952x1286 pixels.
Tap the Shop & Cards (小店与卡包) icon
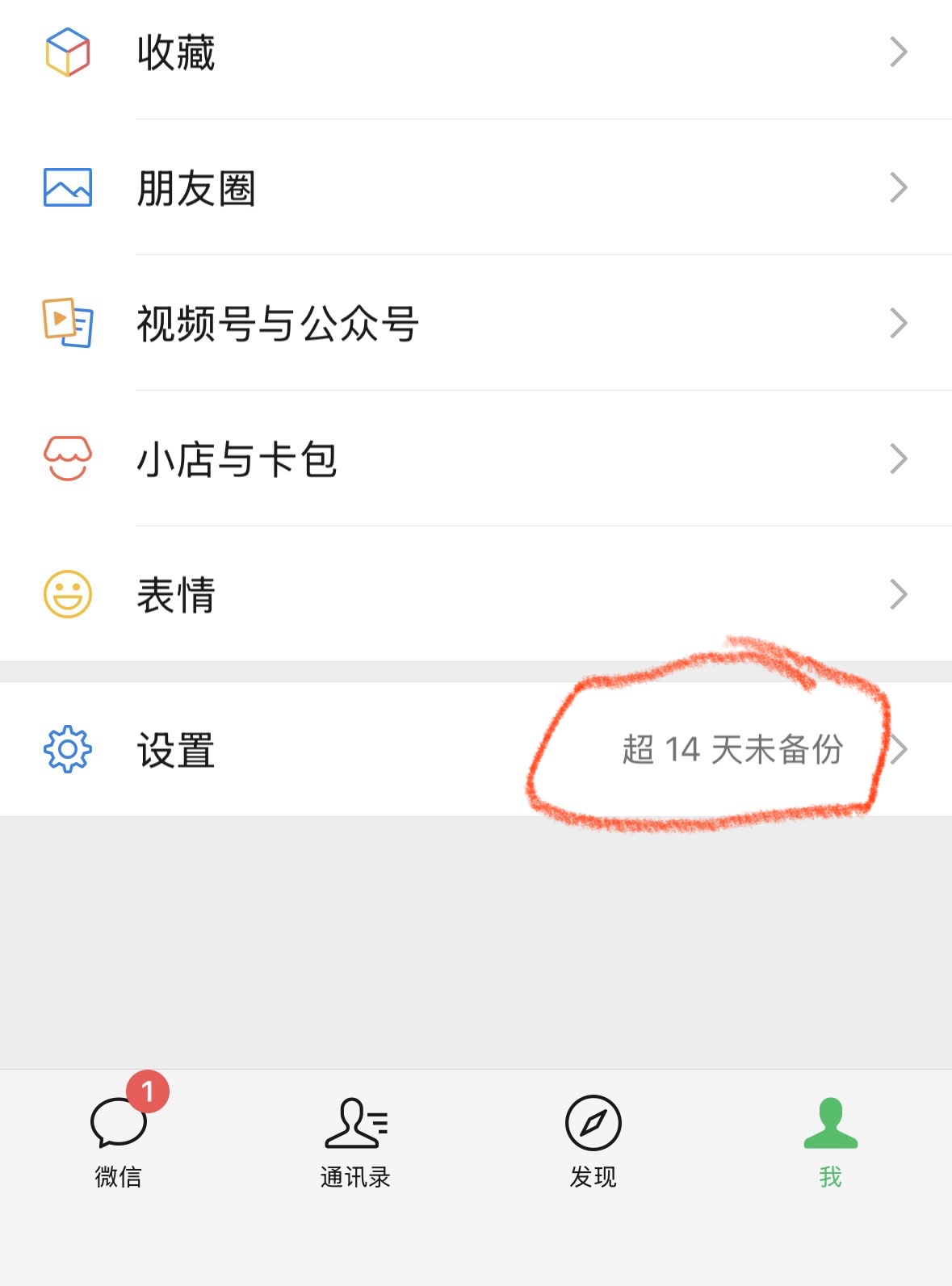pos(68,459)
